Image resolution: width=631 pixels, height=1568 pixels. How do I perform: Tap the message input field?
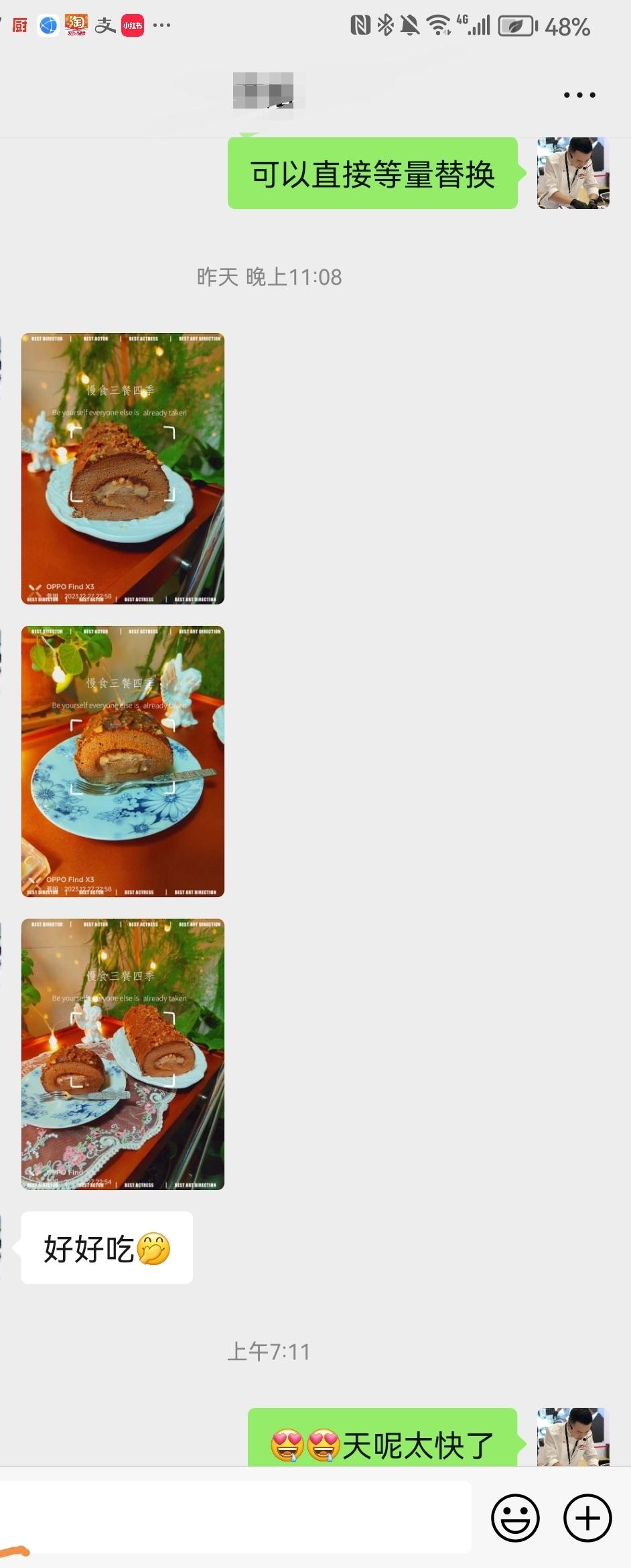[234, 1518]
